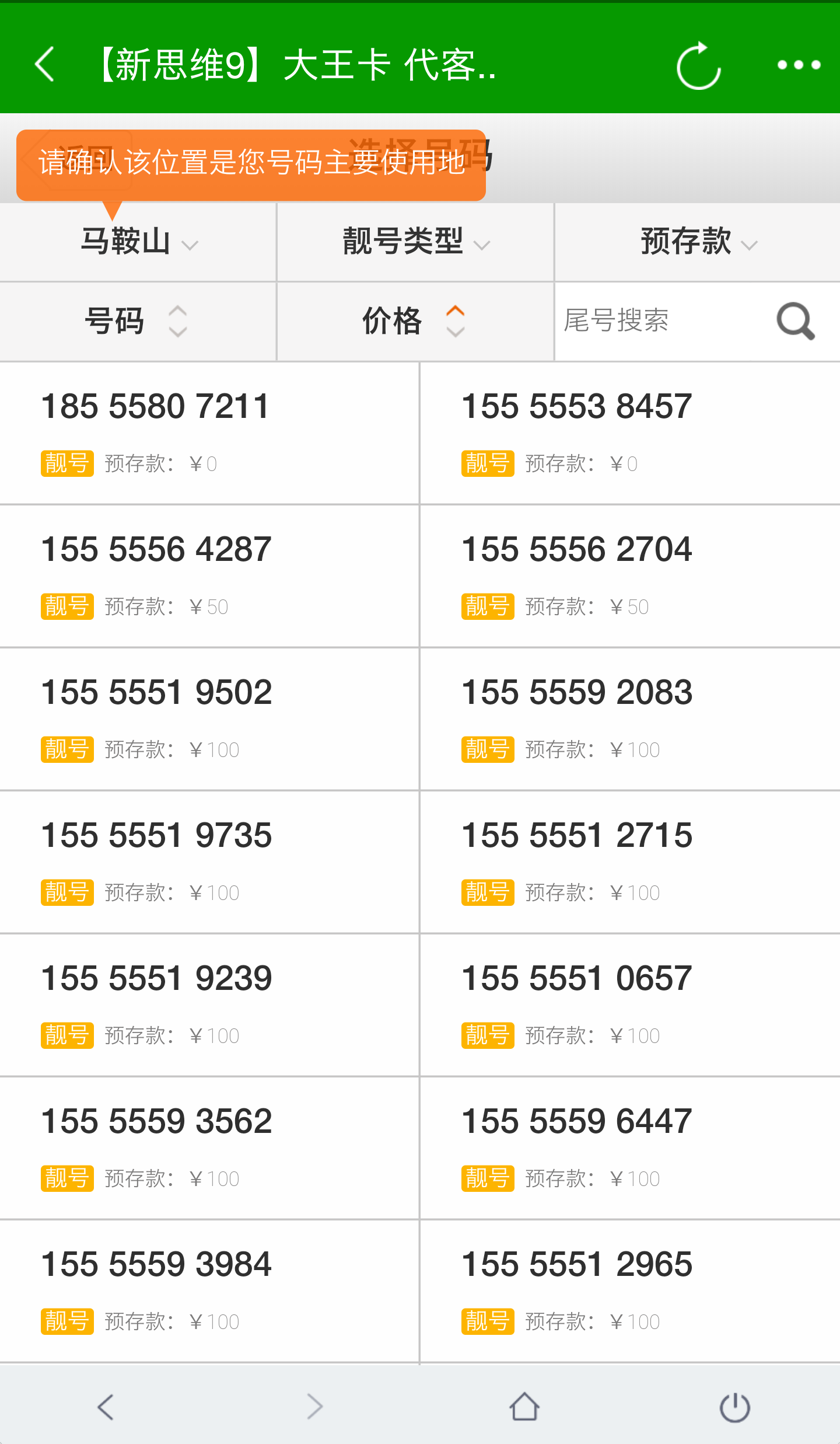Sort the list by 号码
This screenshot has width=840, height=1444.
point(137,321)
